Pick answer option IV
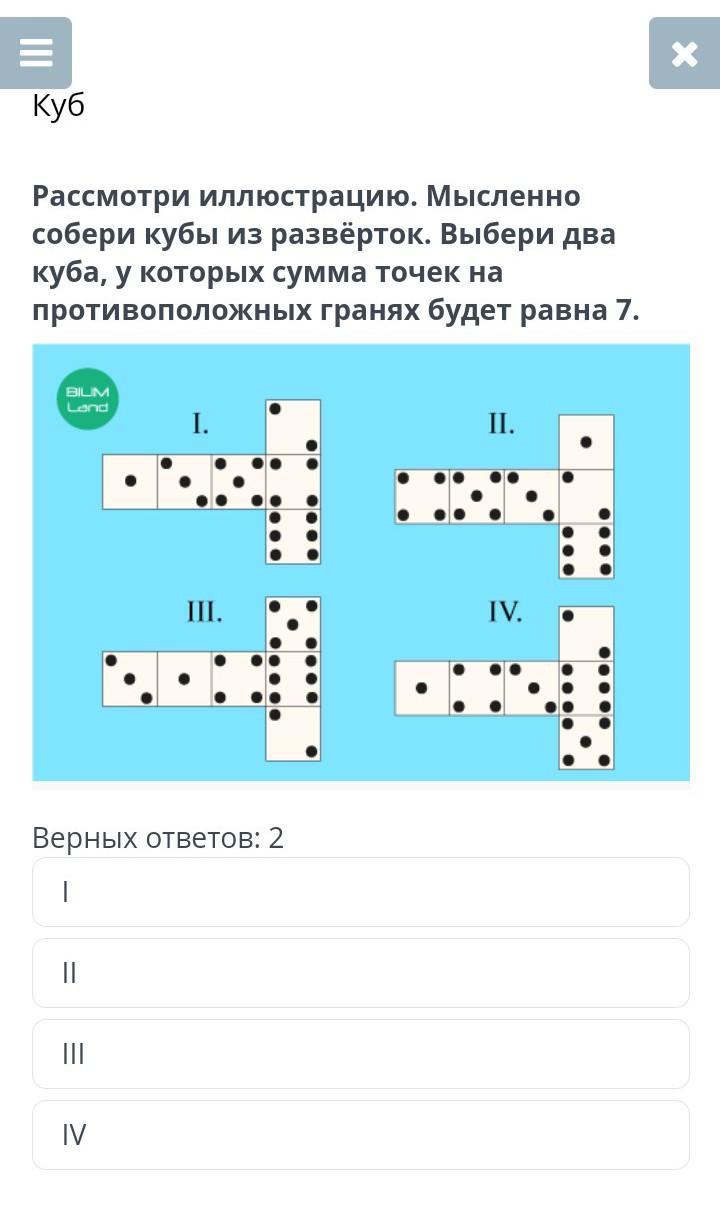 [360, 1135]
